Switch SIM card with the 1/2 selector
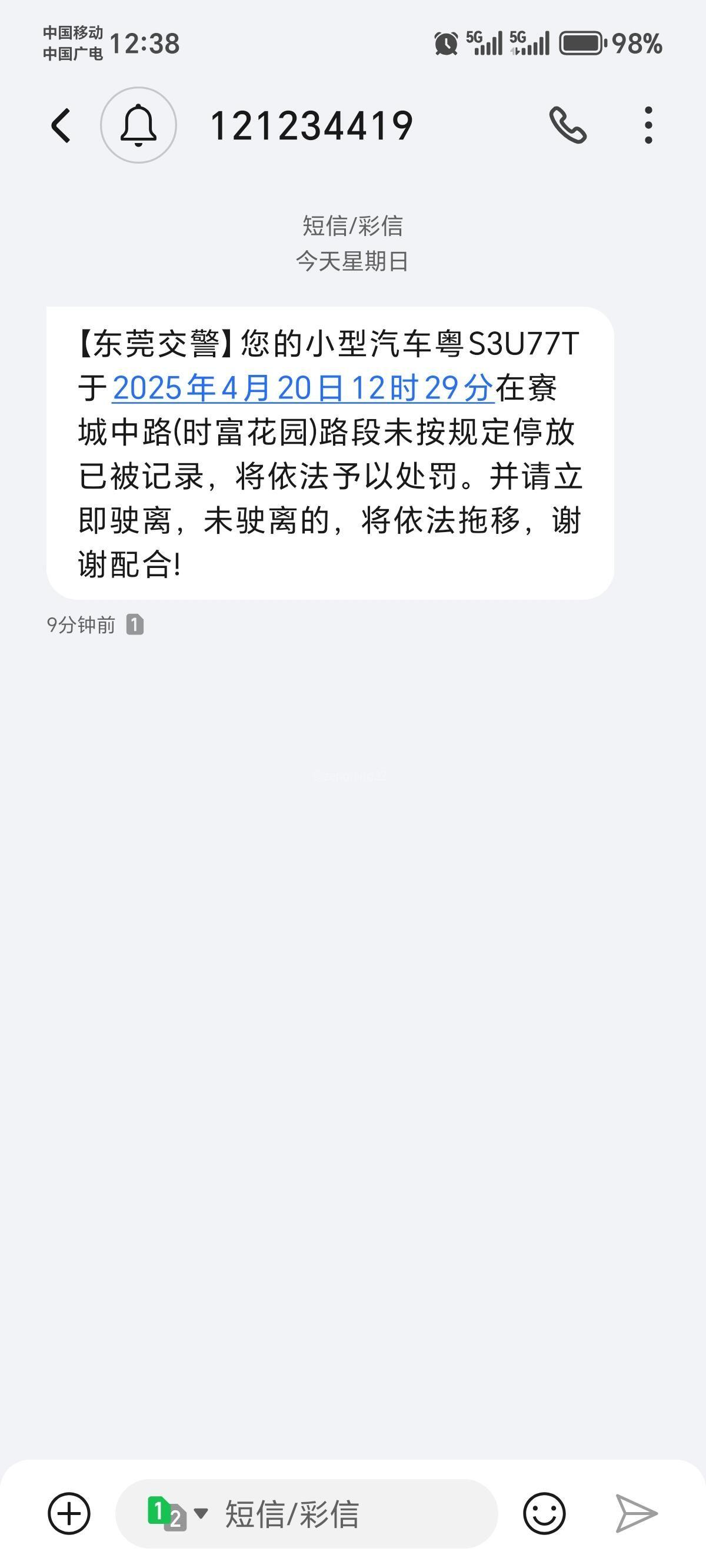706x1568 pixels. tap(177, 1513)
